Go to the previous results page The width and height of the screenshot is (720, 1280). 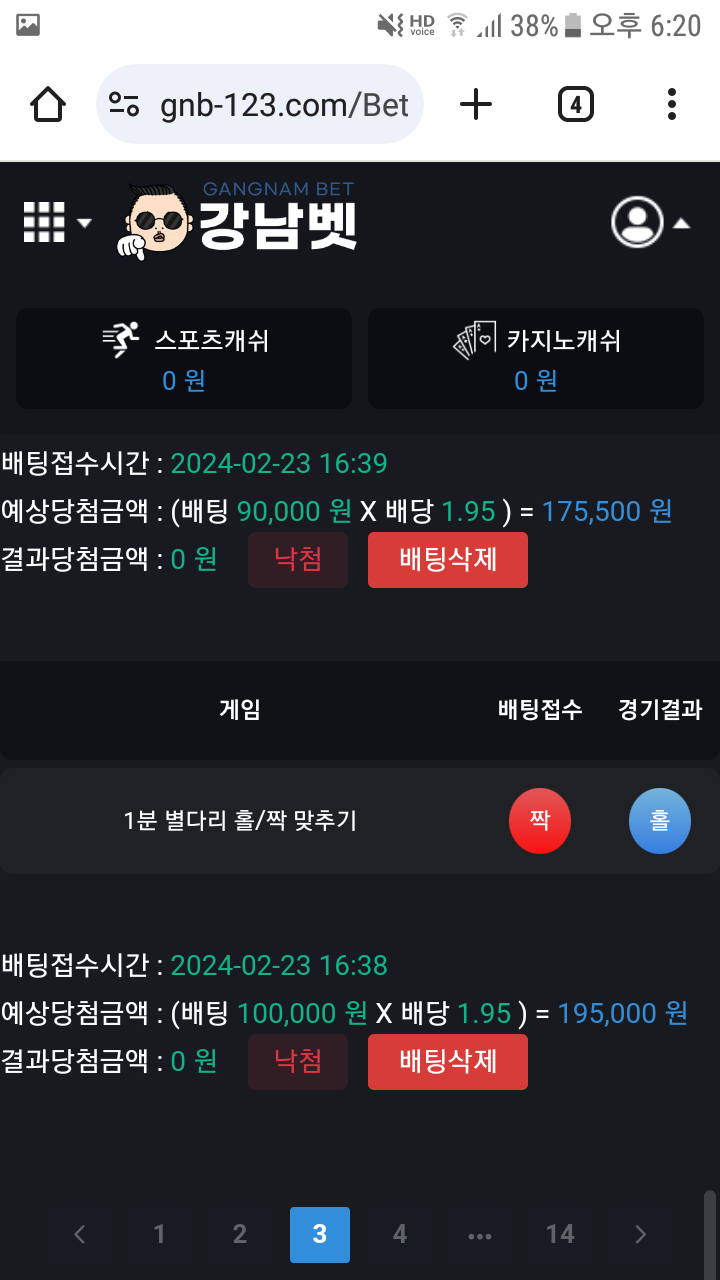pos(80,1235)
